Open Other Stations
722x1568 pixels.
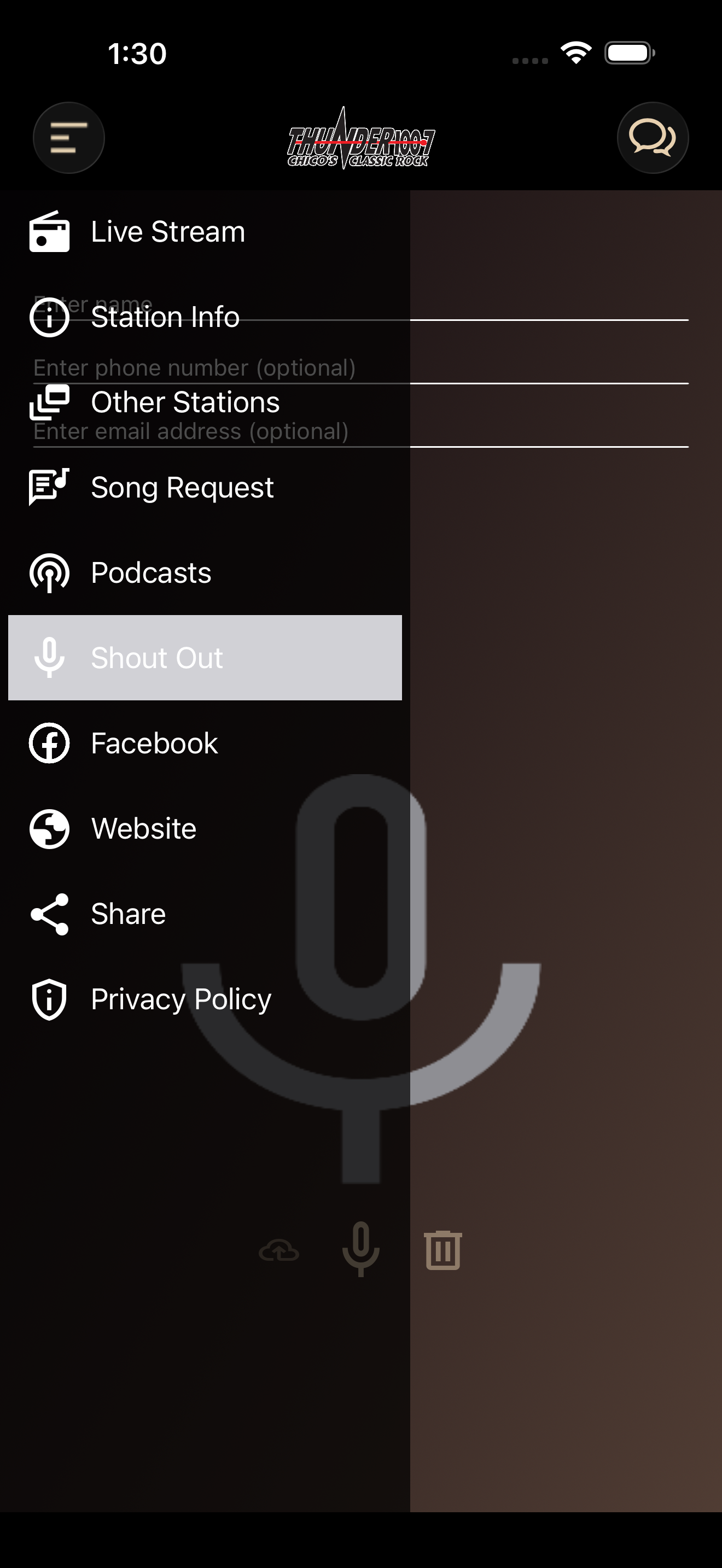pos(205,402)
